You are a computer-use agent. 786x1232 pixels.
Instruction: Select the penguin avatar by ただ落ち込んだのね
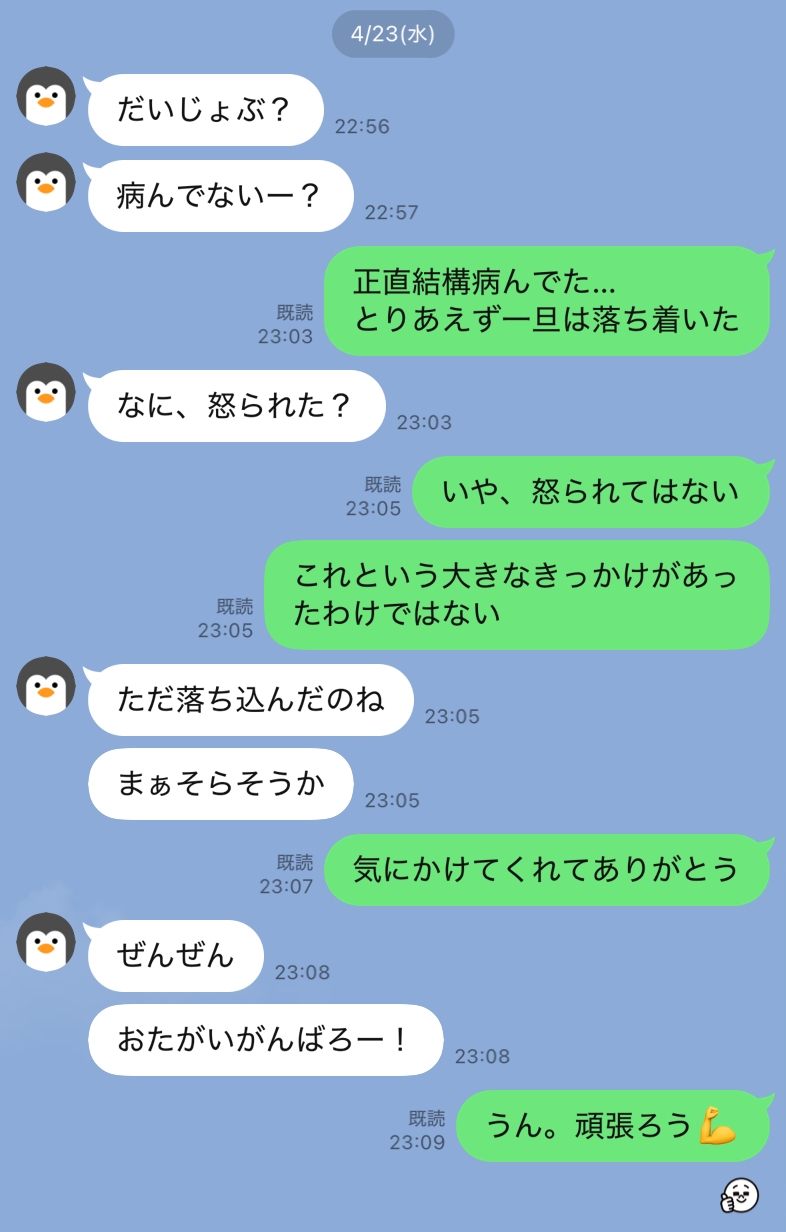46,686
